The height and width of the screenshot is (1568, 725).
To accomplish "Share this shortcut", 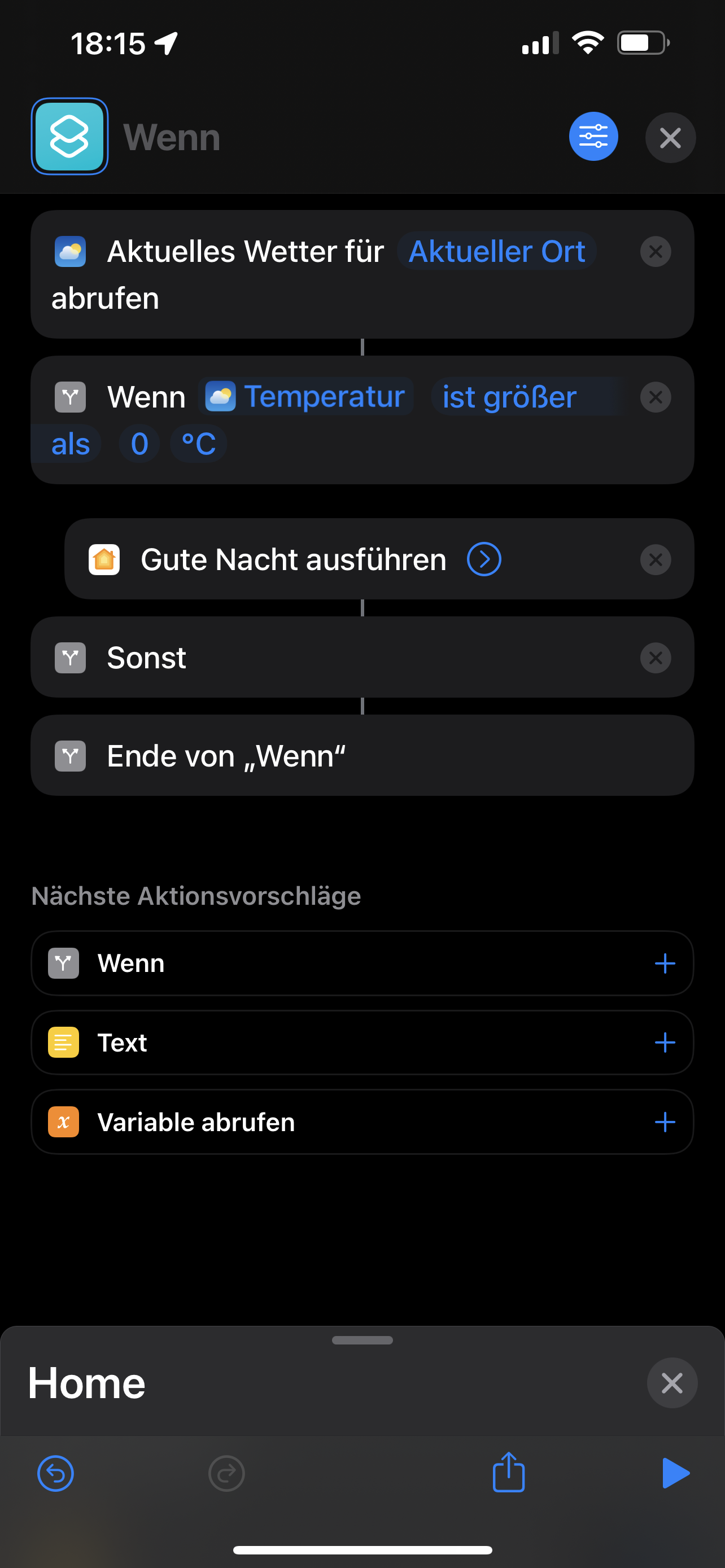I will click(x=508, y=1473).
